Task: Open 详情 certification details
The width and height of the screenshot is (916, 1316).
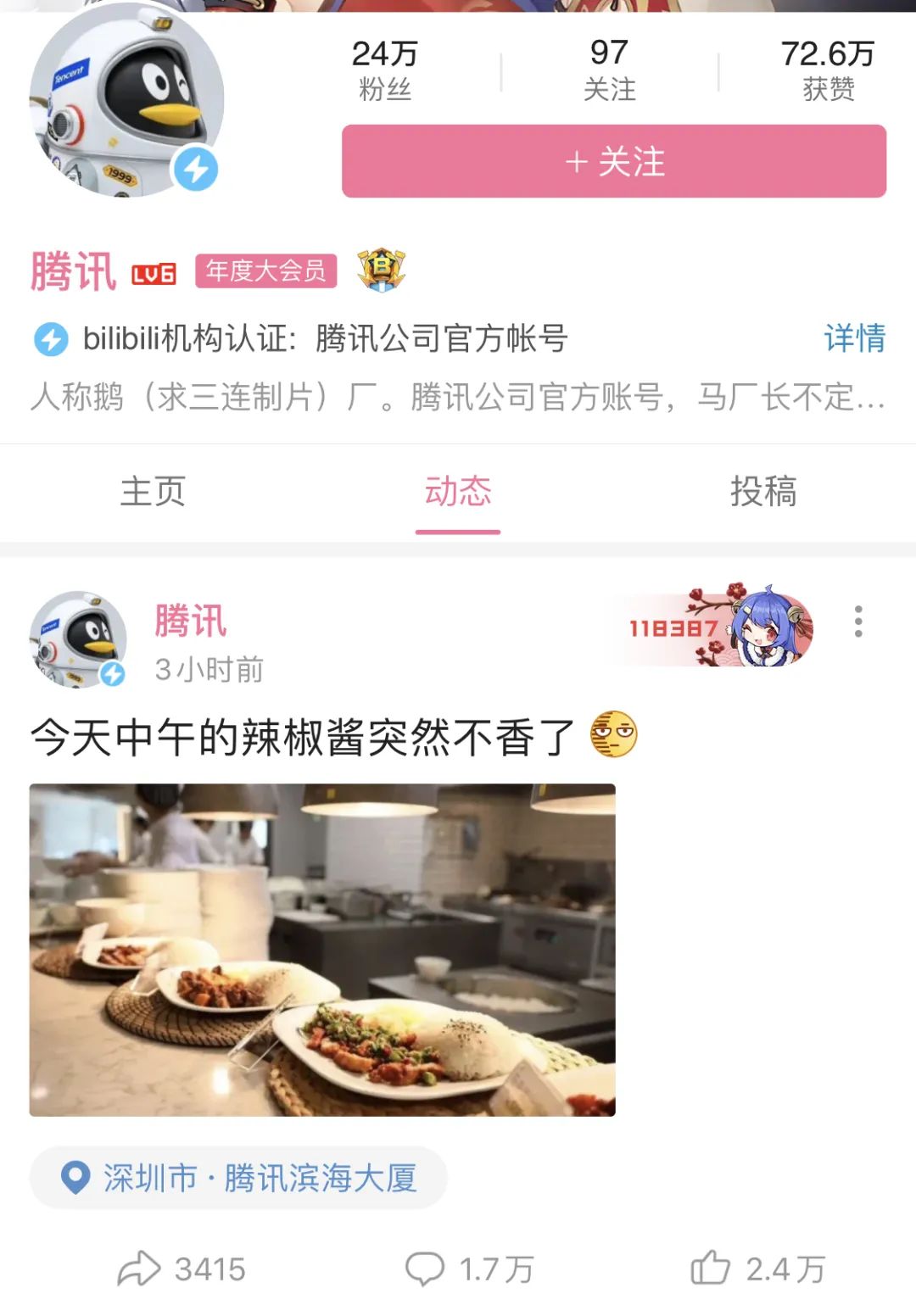Action: 854,338
